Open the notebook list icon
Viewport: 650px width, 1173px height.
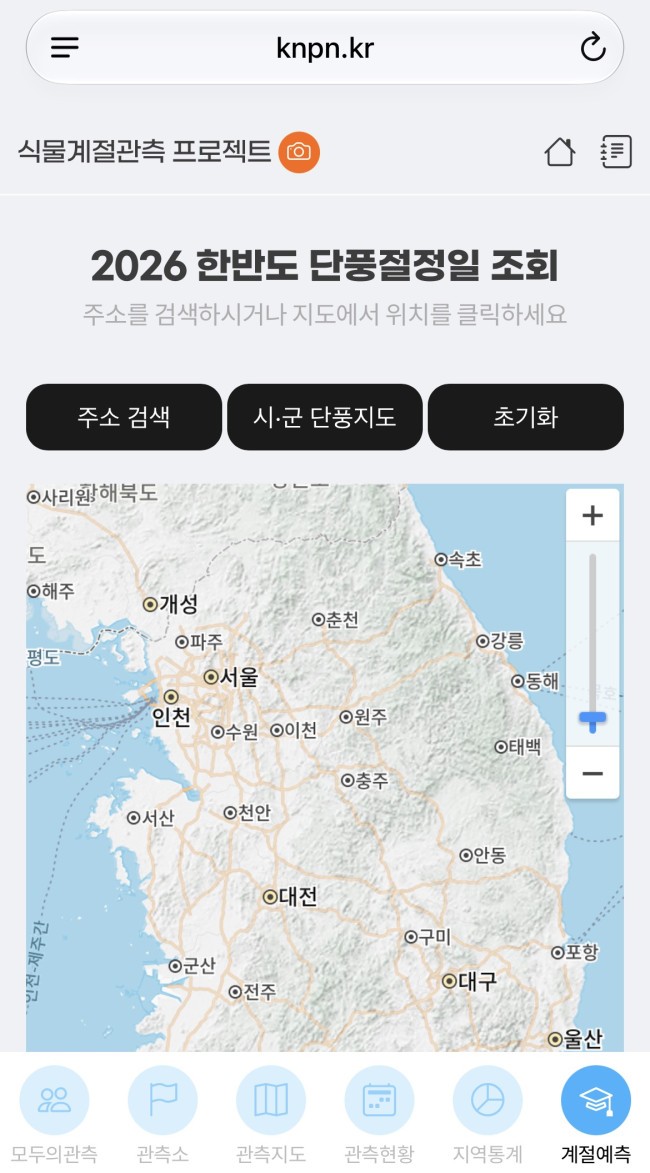tap(616, 152)
